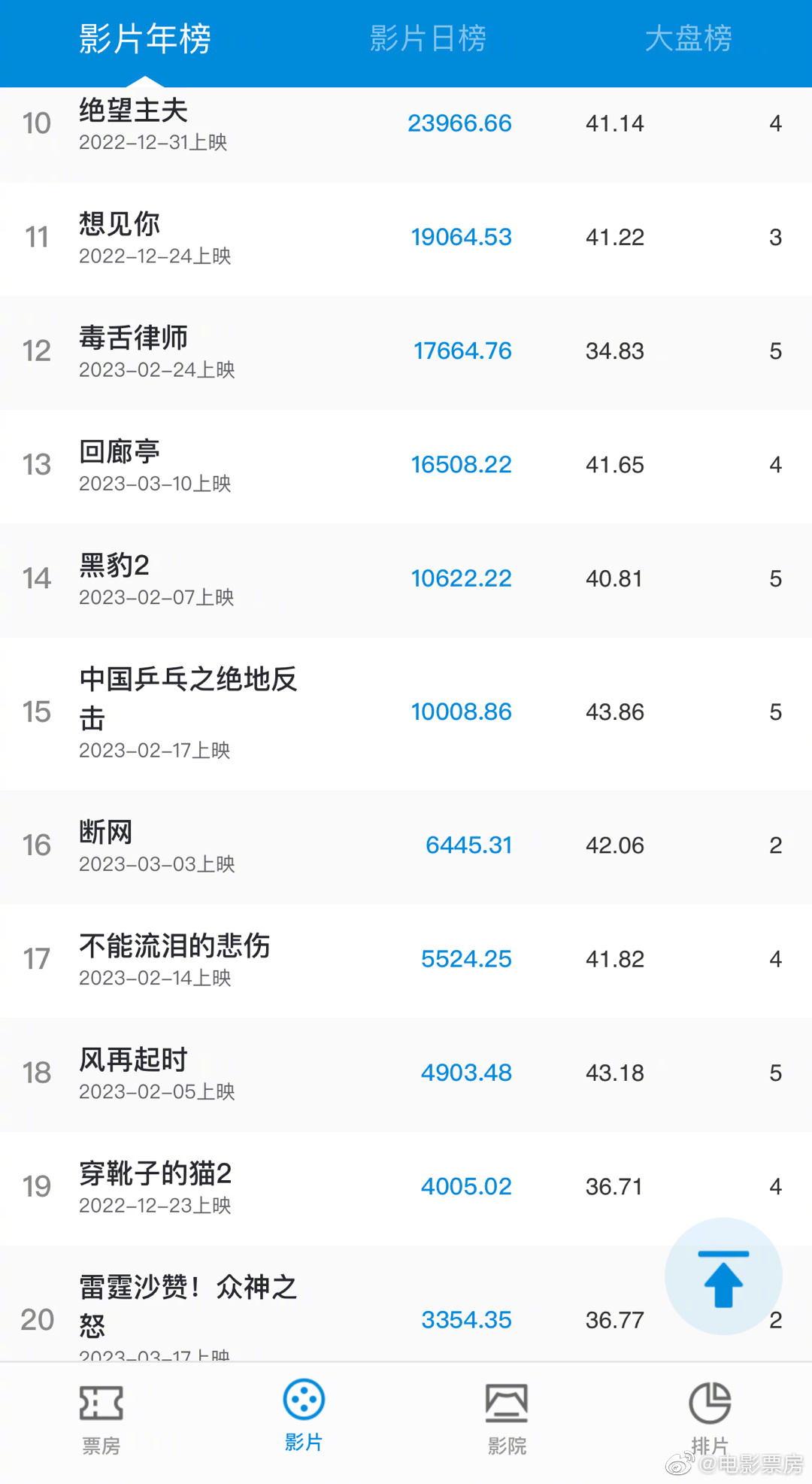Open the 回廊亭 entry
The height and width of the screenshot is (1484, 812).
[406, 466]
